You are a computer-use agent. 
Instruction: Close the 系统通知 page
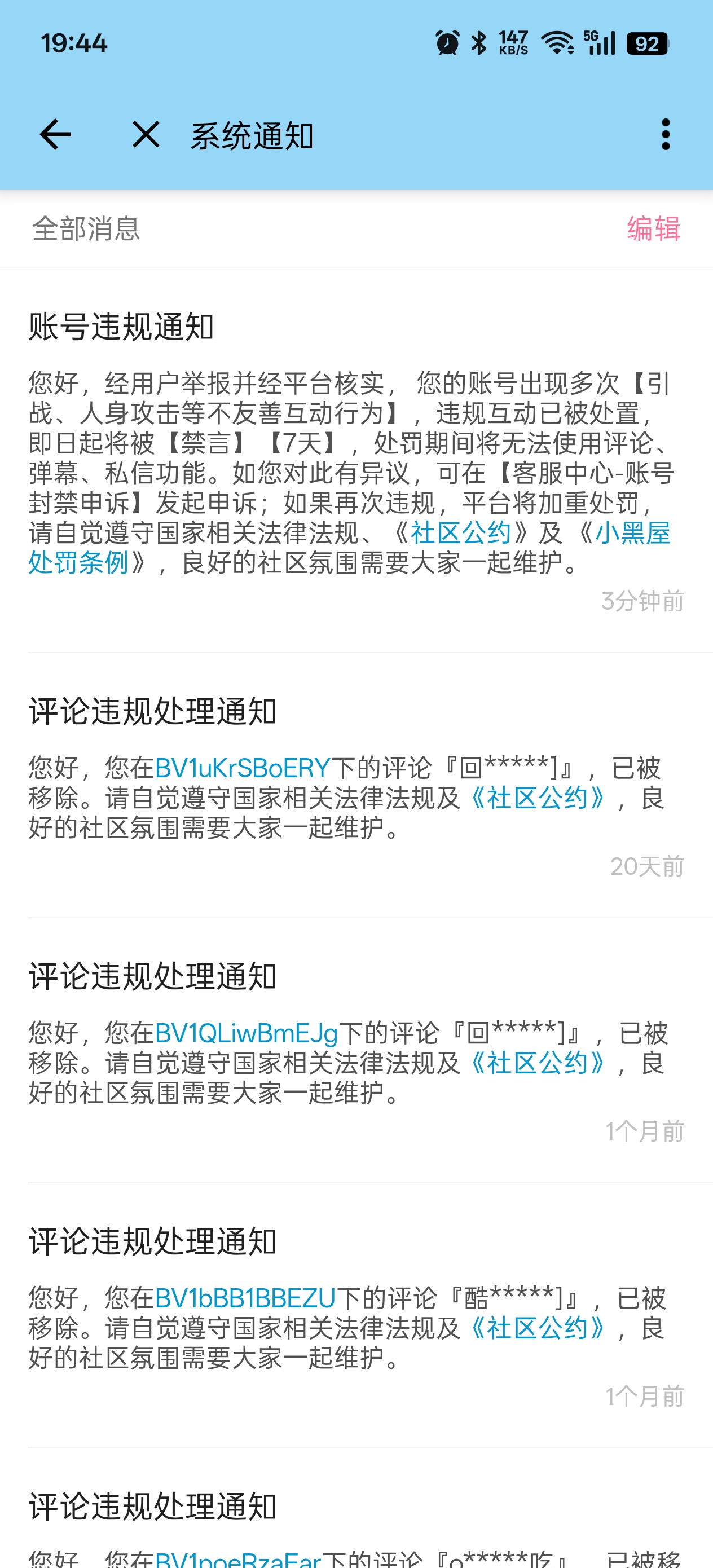click(146, 135)
